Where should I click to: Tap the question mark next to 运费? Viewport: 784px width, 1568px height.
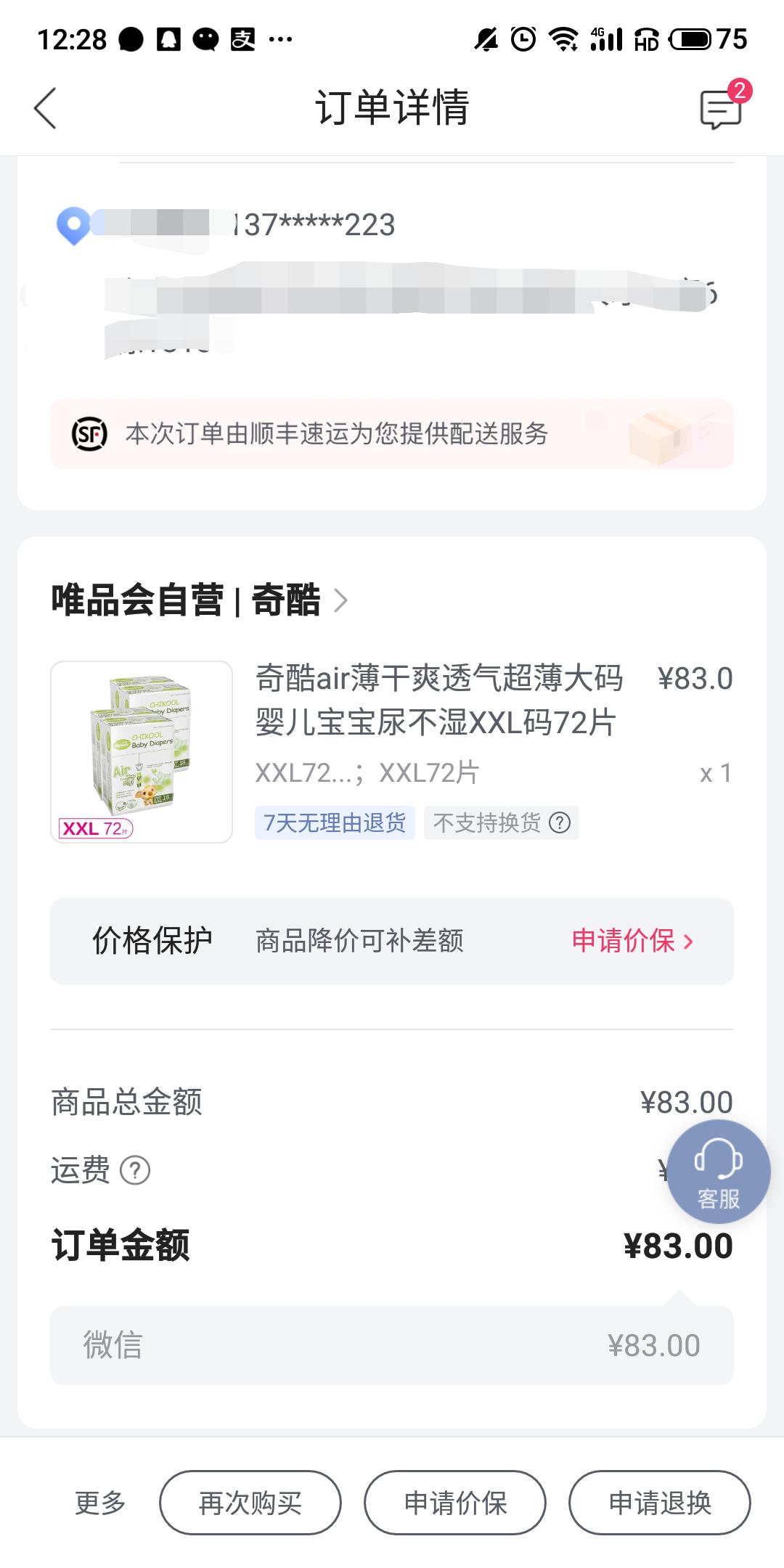click(136, 1170)
